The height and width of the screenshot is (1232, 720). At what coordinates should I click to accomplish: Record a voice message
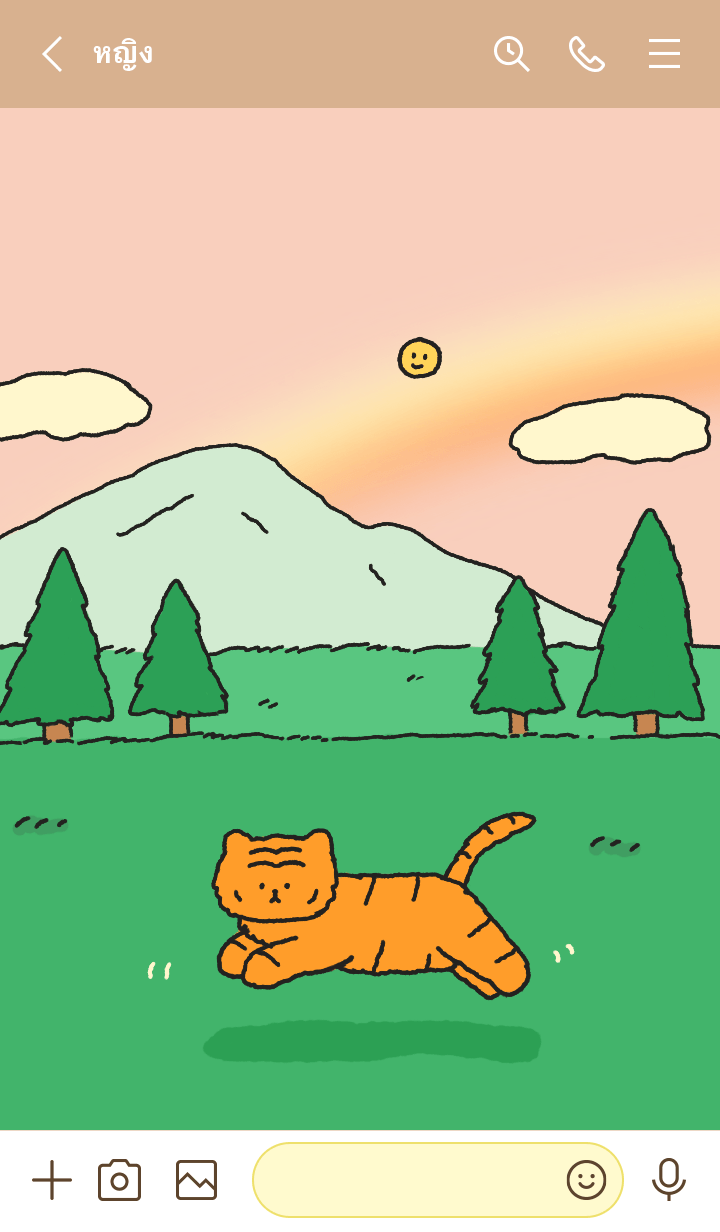(668, 1180)
